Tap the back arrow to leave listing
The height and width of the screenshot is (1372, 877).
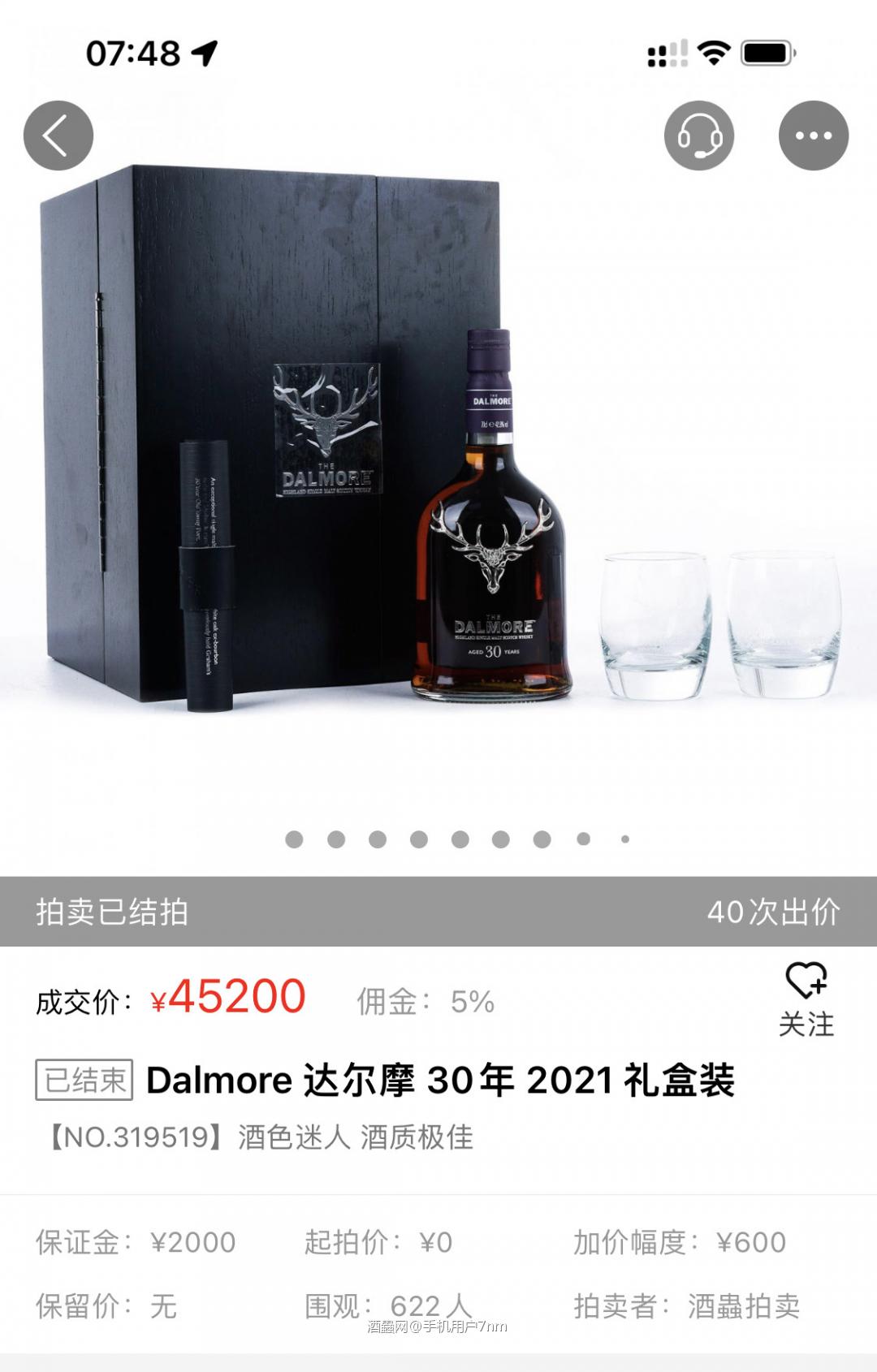pyautogui.click(x=58, y=136)
